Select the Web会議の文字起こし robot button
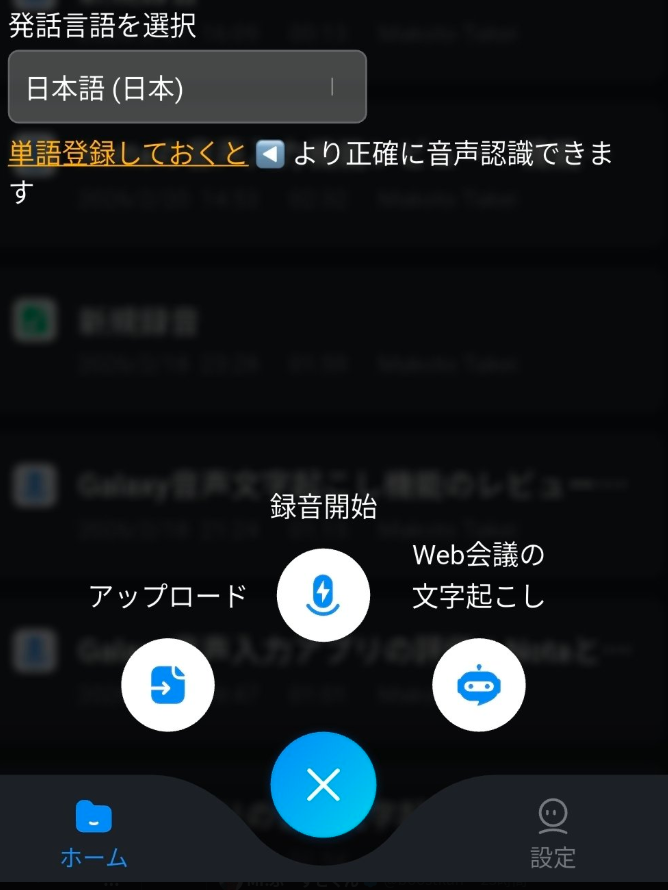Image resolution: width=668 pixels, height=890 pixels. [x=478, y=685]
